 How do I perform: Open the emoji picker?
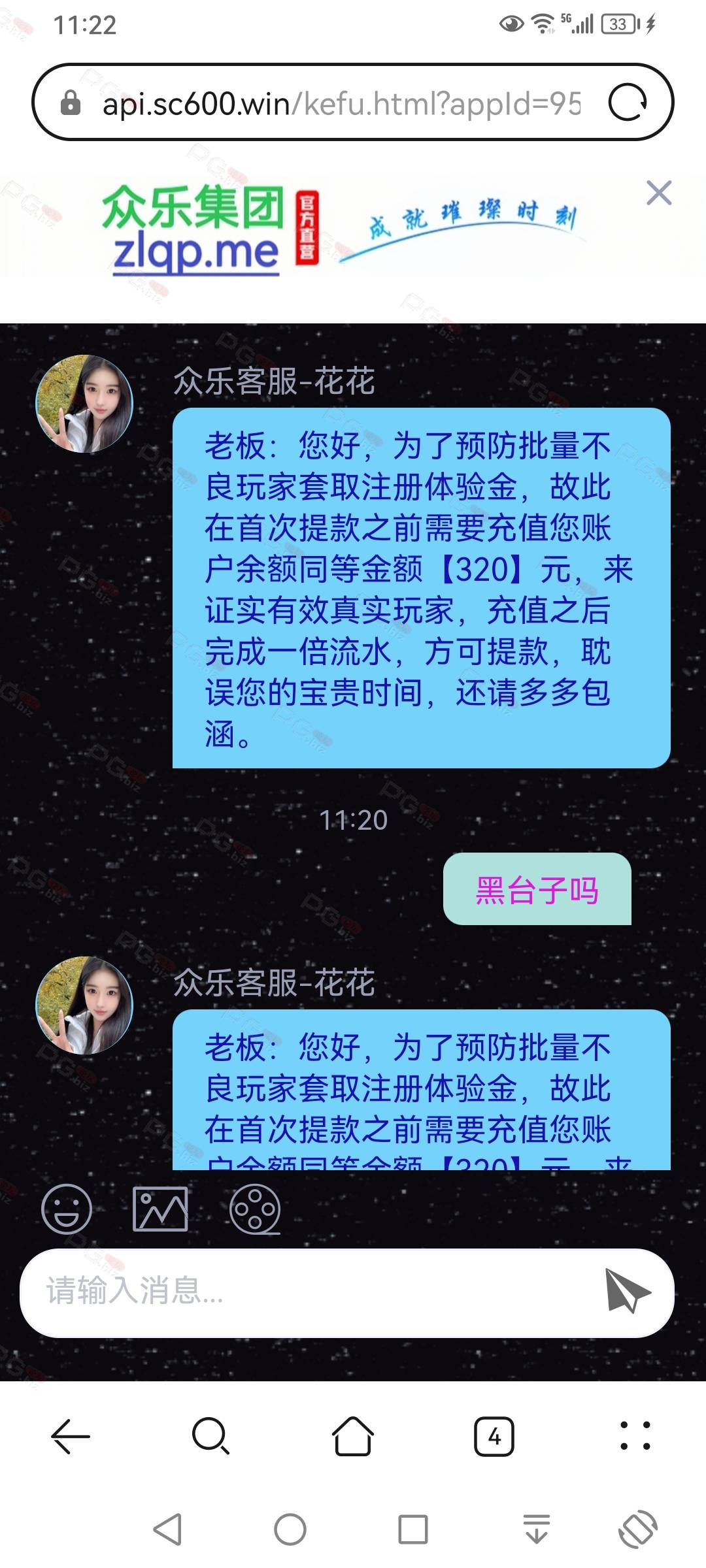pyautogui.click(x=67, y=1209)
